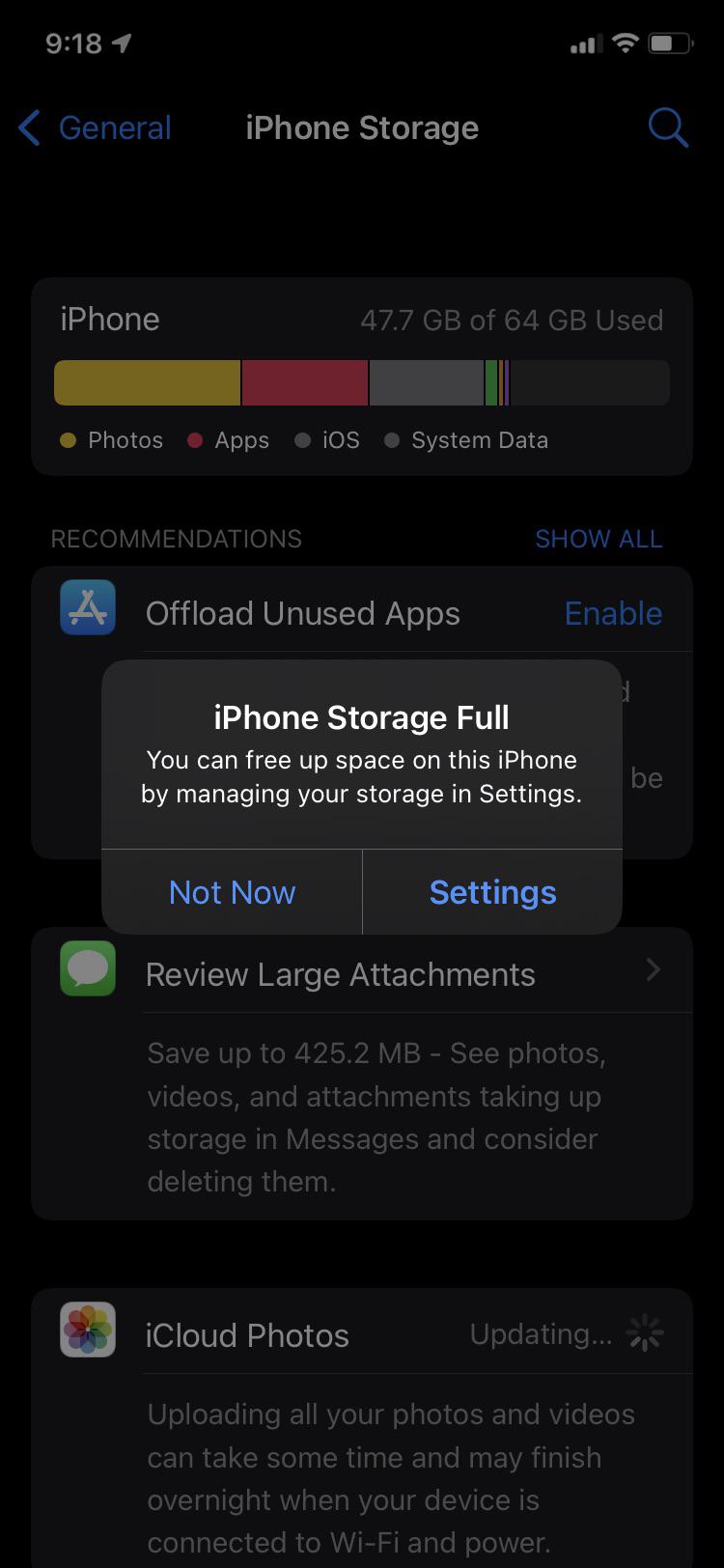This screenshot has height=1568, width=724.
Task: Tap the location arrow next to the clock
Action: (x=124, y=42)
